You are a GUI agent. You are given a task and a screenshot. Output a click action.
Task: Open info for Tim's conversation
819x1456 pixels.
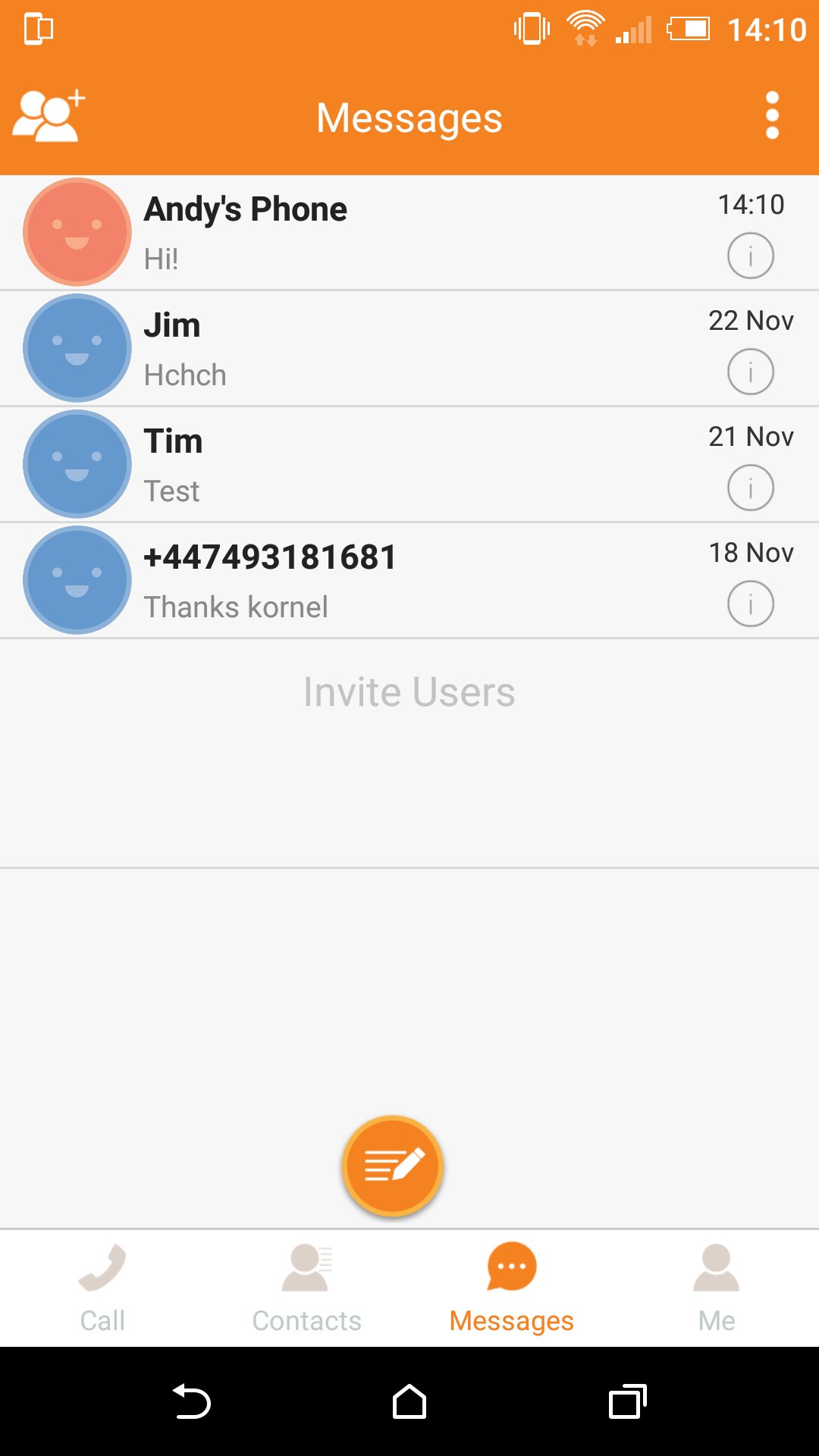click(750, 488)
